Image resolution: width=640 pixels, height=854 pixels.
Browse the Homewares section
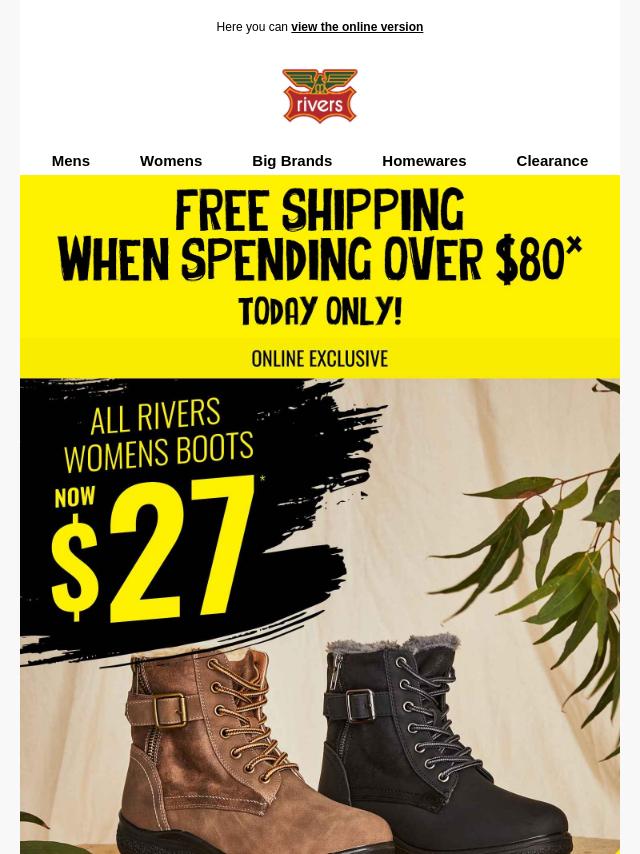424,160
